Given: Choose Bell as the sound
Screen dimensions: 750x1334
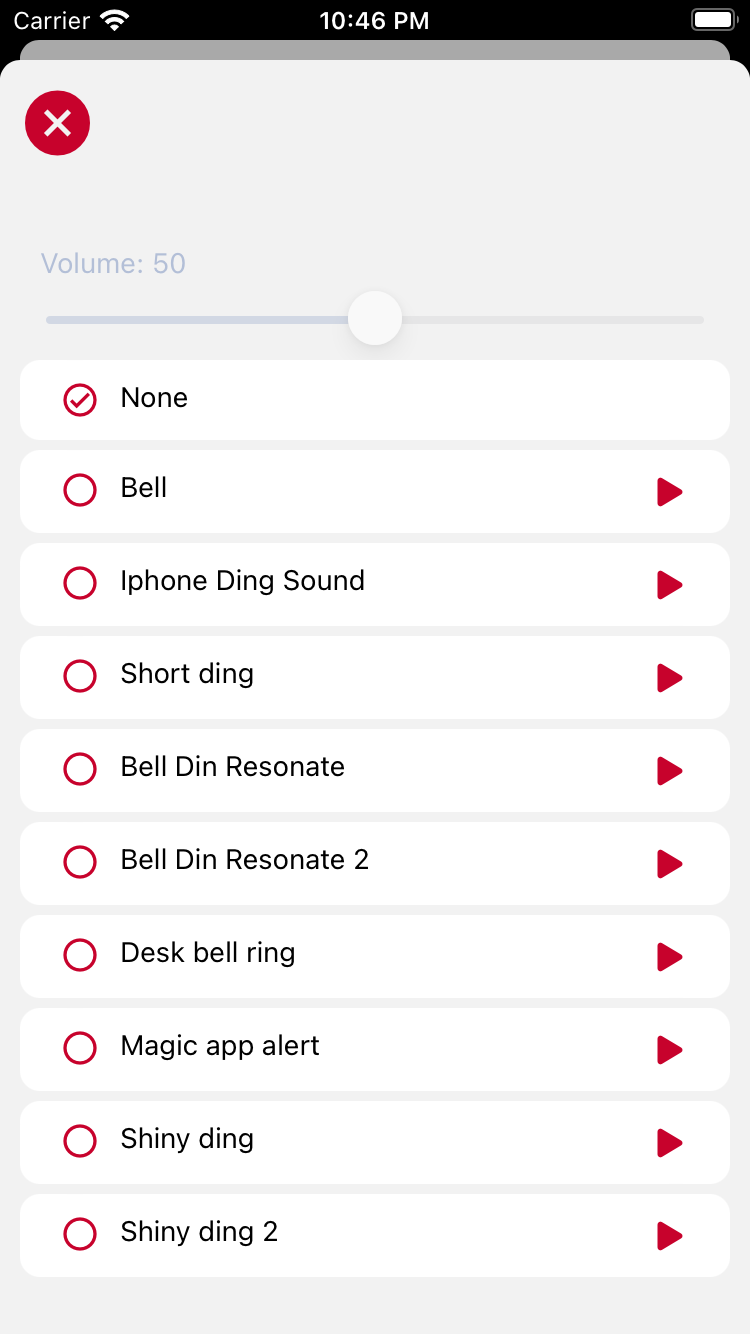Looking at the screenshot, I should (x=375, y=491).
